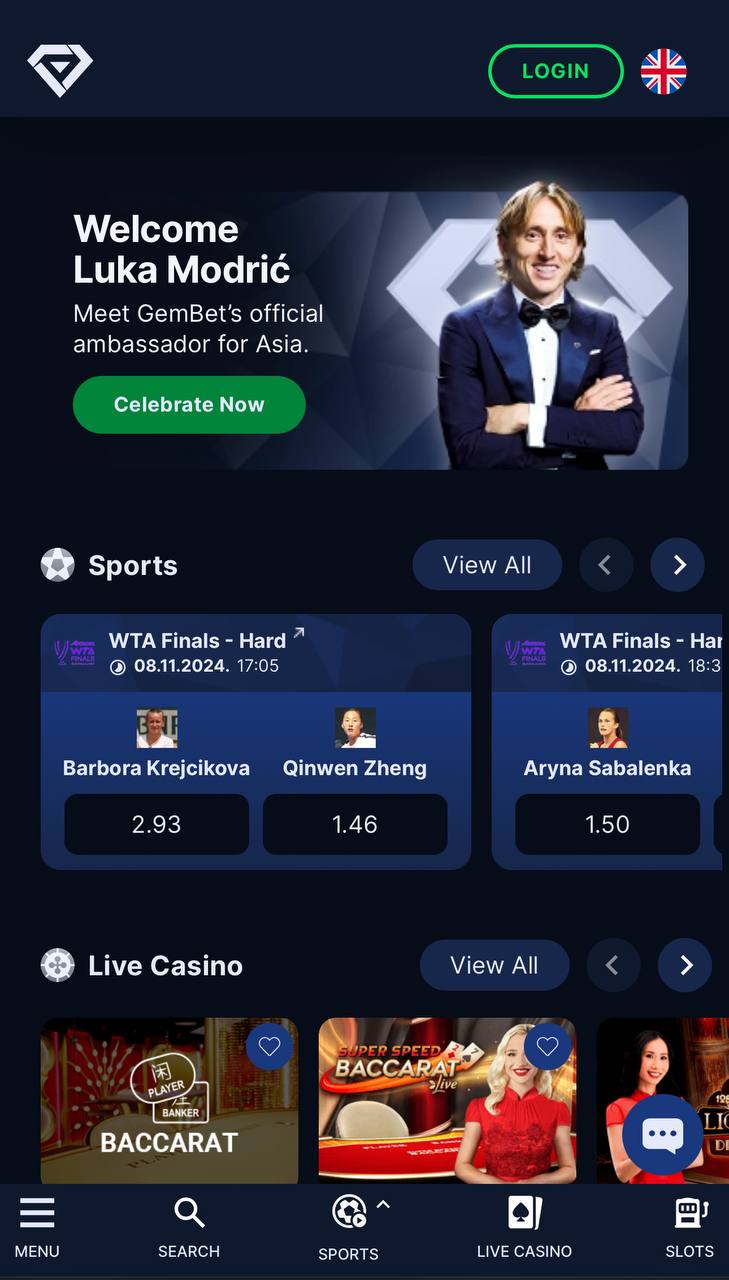The width and height of the screenshot is (729, 1280).
Task: Switch to LIVE CASINO tab
Action: pyautogui.click(x=524, y=1228)
